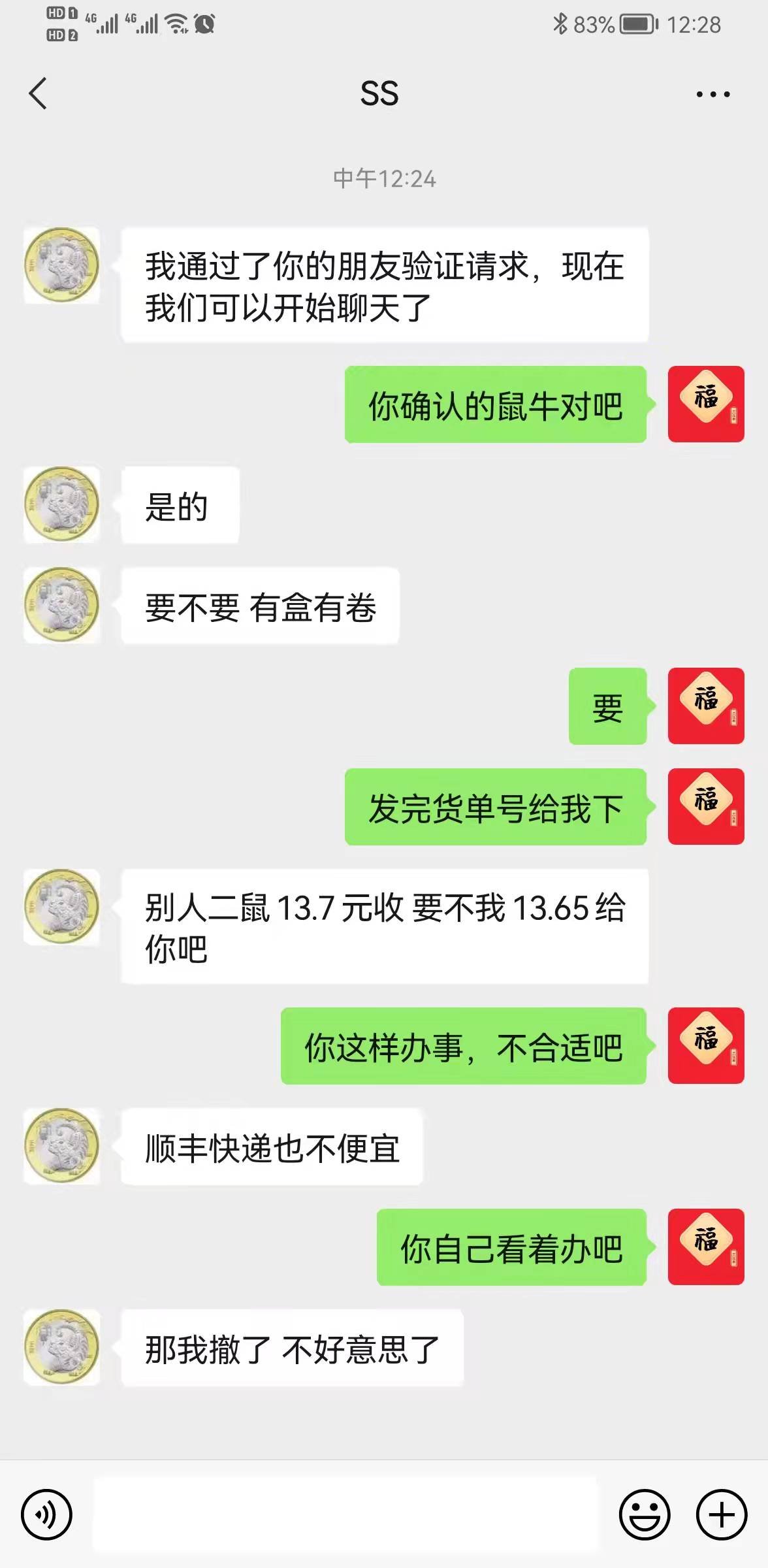
Task: Tap the message text field
Action: point(345,1514)
